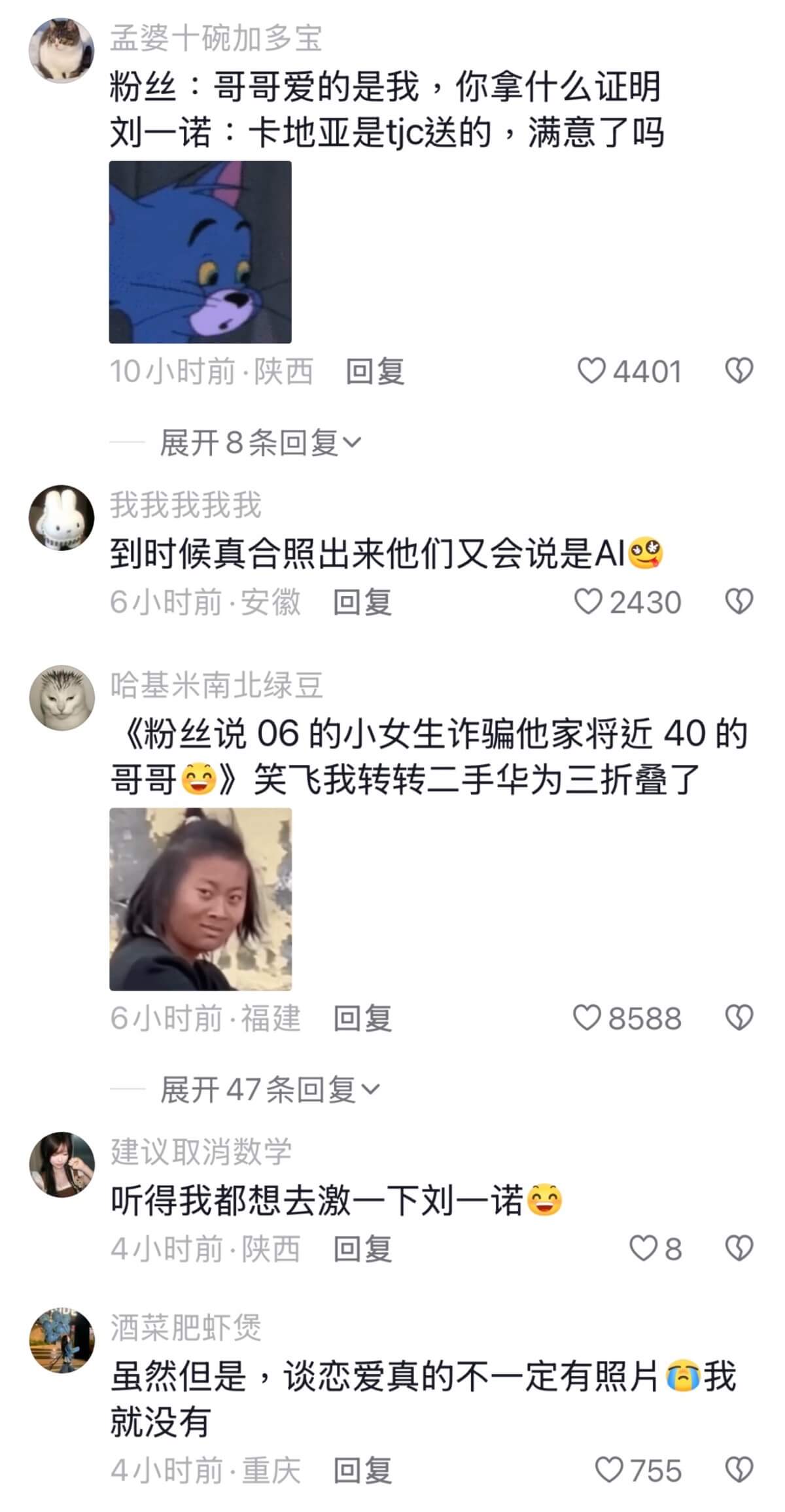Reply to 孟婆十碗加多宝's comment

pos(375,372)
